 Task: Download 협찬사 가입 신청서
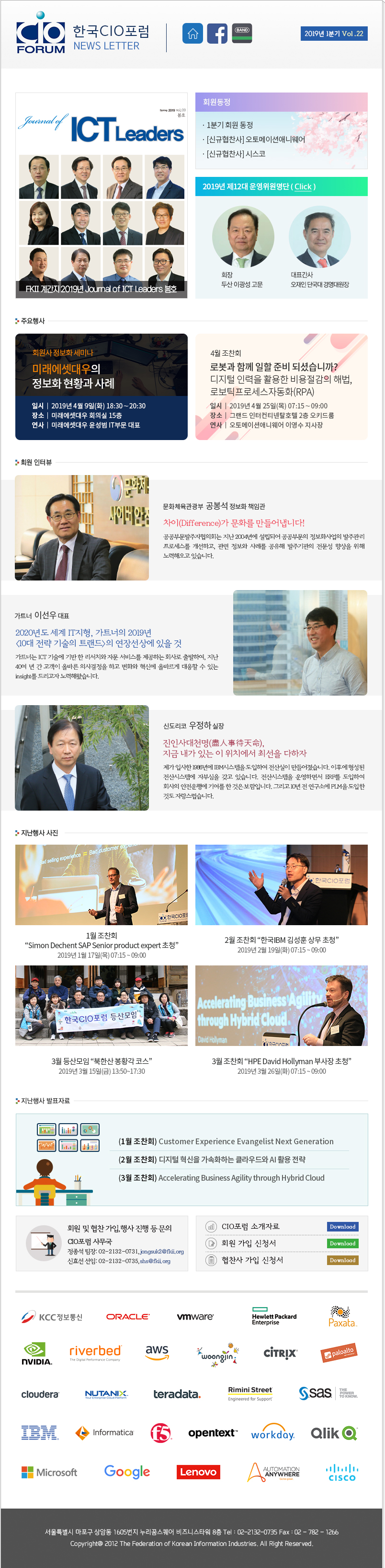pos(342,1261)
